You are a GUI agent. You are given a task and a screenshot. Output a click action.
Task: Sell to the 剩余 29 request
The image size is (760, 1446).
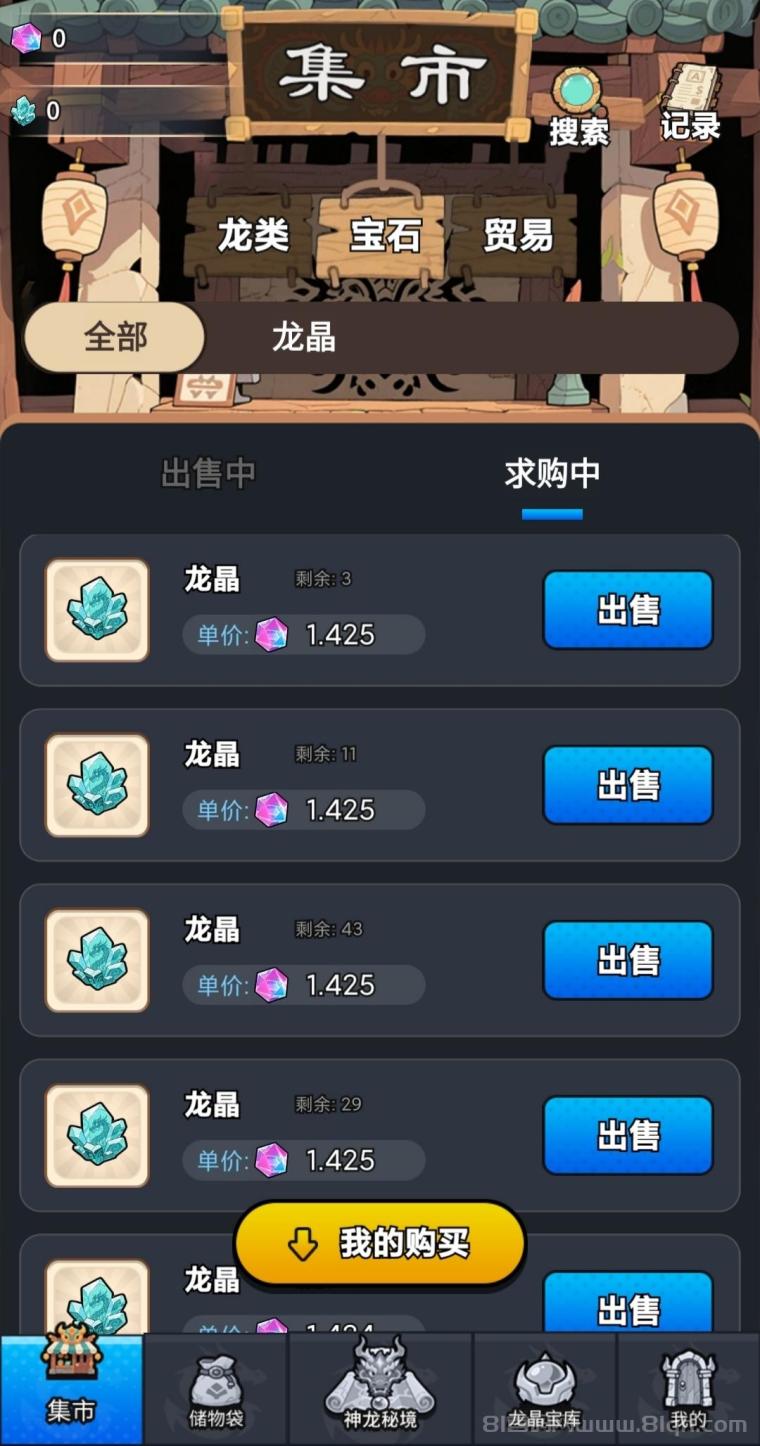[628, 1135]
